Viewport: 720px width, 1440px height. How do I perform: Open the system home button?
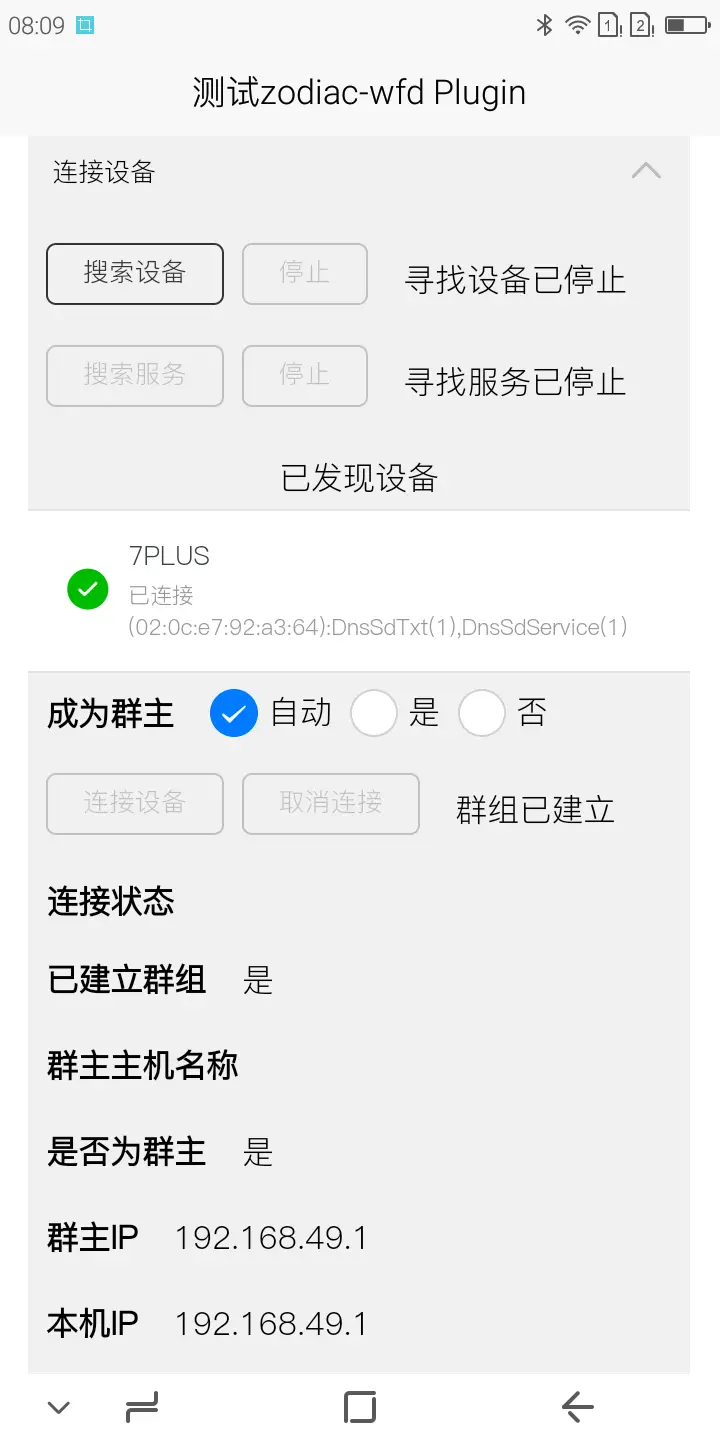(x=360, y=1407)
